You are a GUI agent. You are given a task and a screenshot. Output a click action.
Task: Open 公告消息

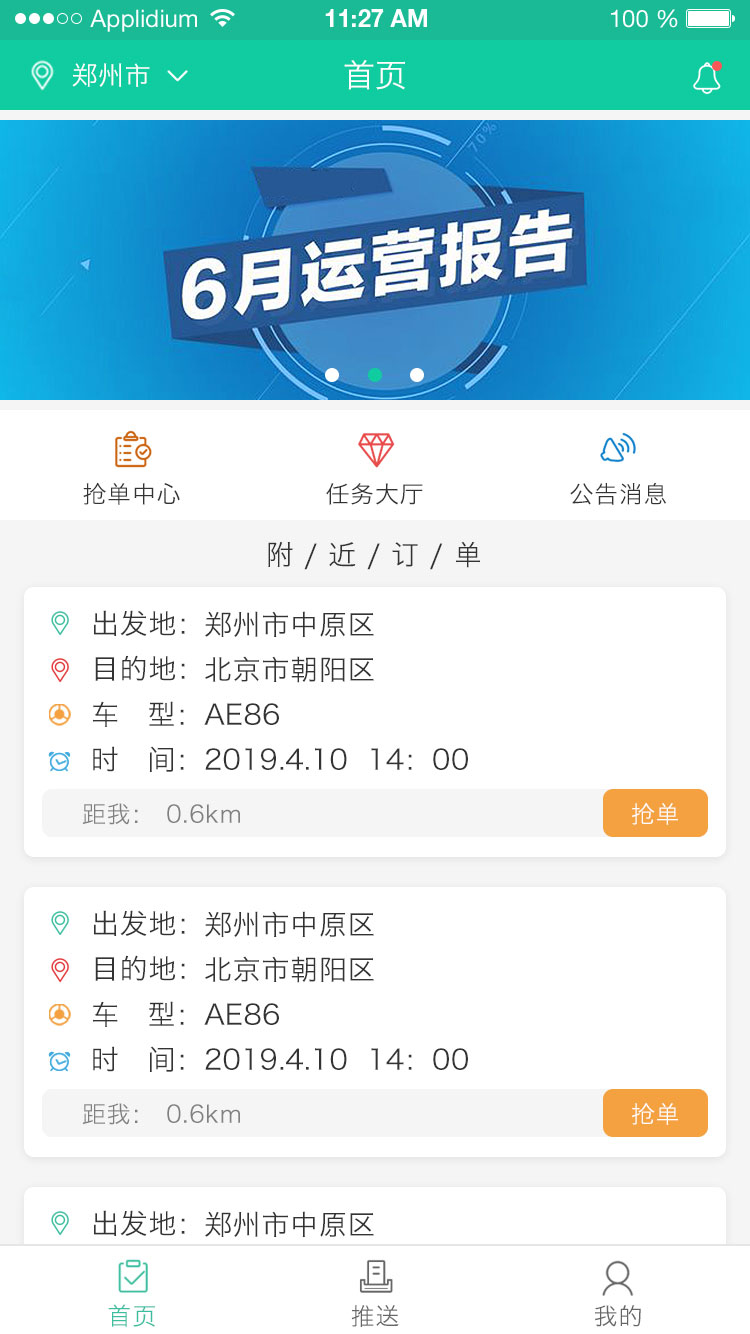click(618, 467)
